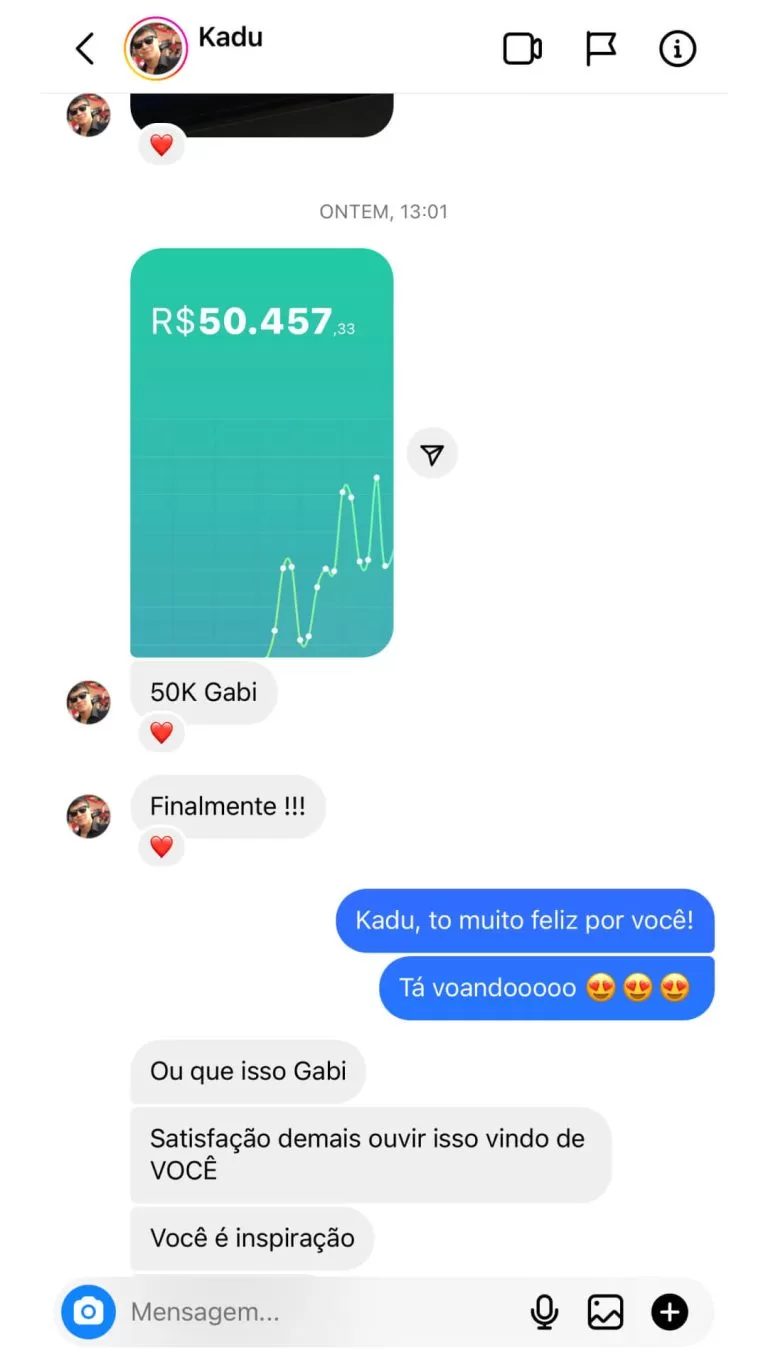View the heart reaction on "Finalmente !!!"
The image size is (768, 1365).
tap(161, 846)
